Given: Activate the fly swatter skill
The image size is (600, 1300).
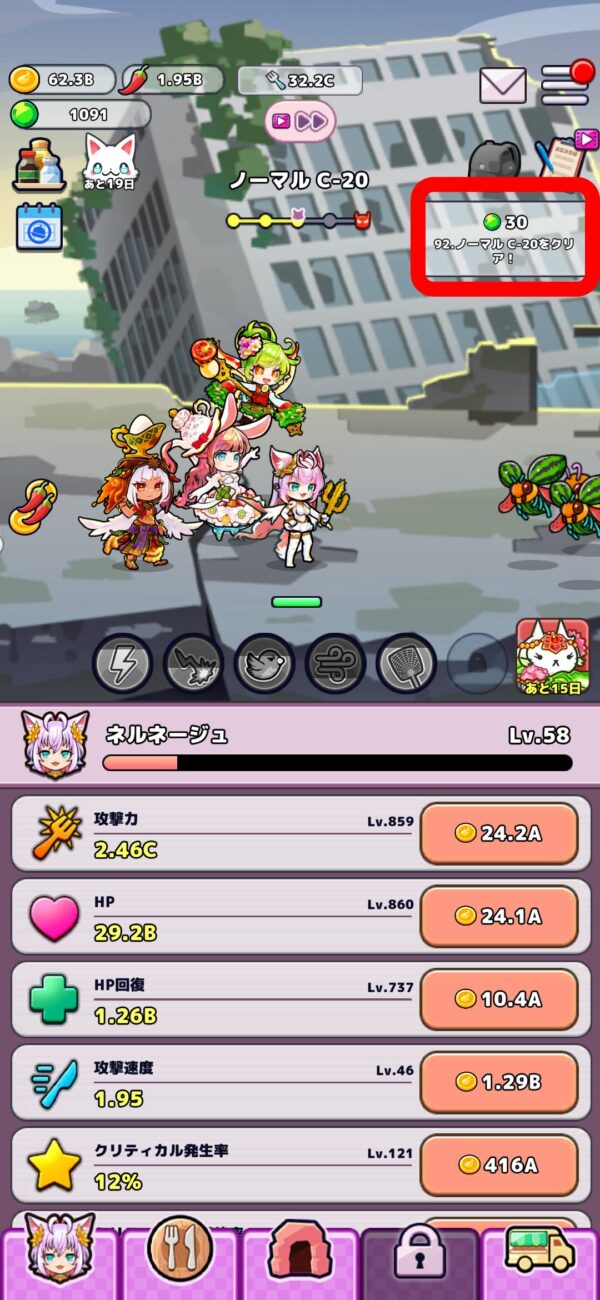Looking at the screenshot, I should click(x=406, y=663).
